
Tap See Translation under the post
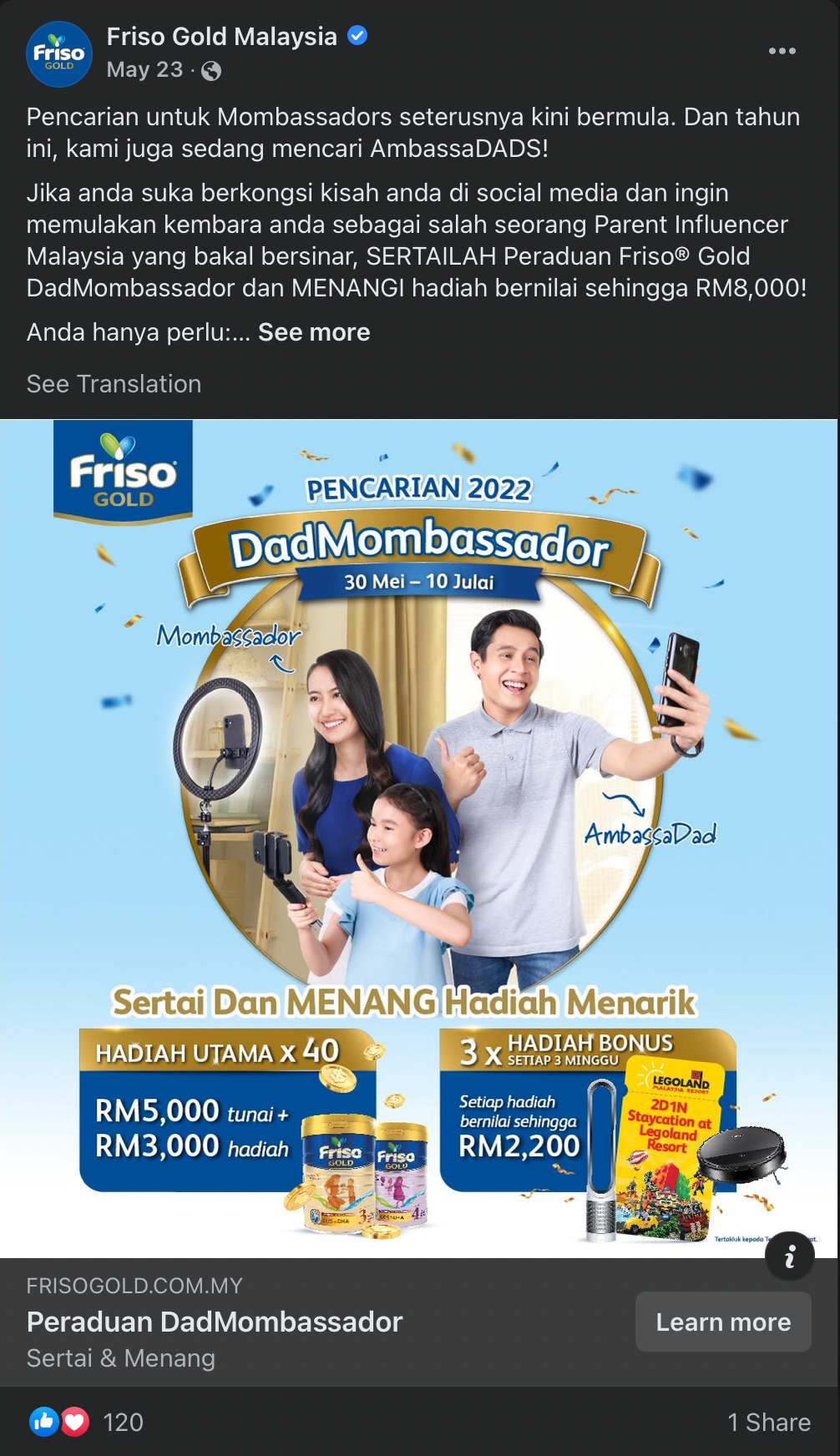click(x=114, y=384)
